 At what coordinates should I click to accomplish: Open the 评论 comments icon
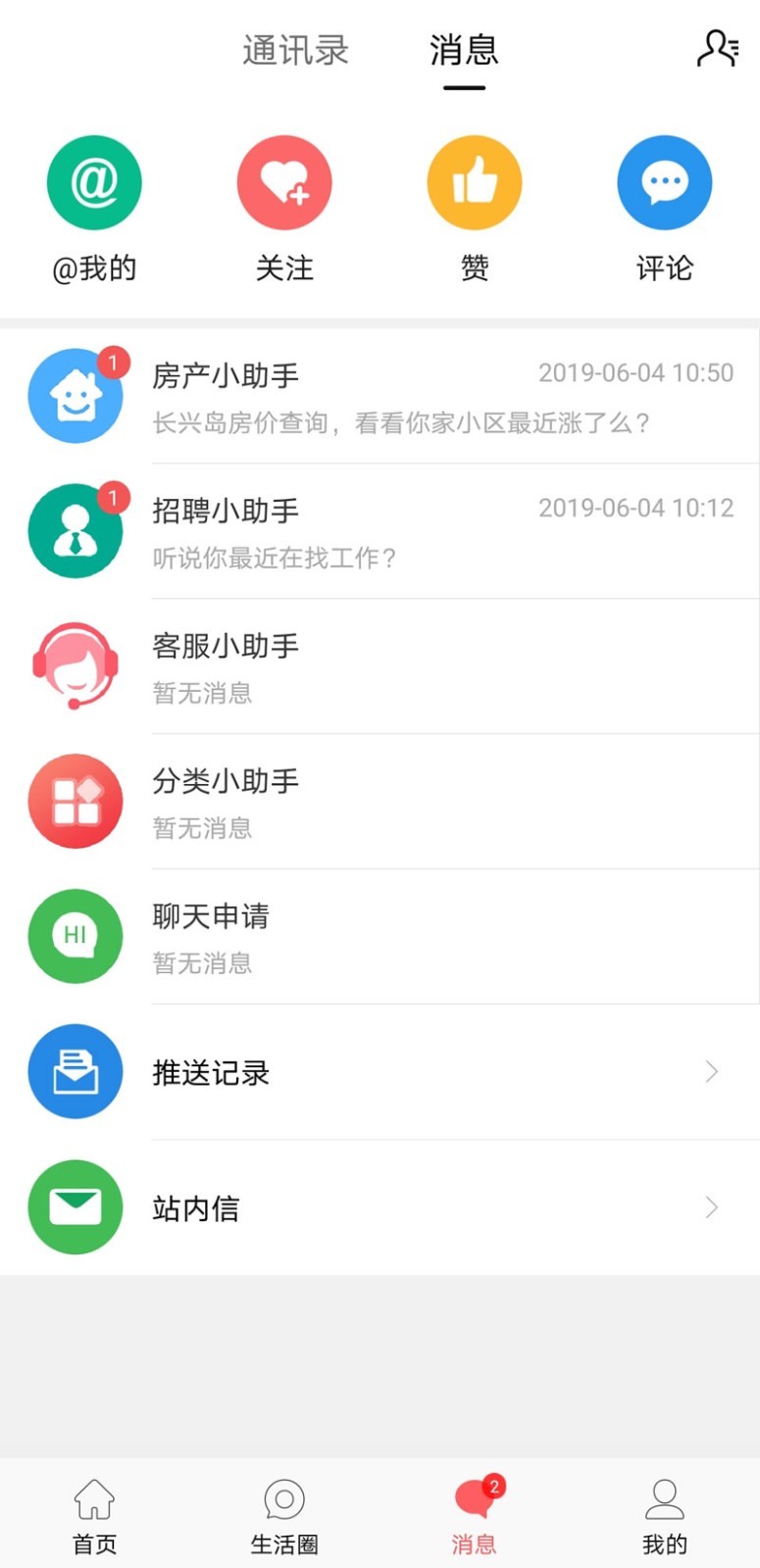664,182
